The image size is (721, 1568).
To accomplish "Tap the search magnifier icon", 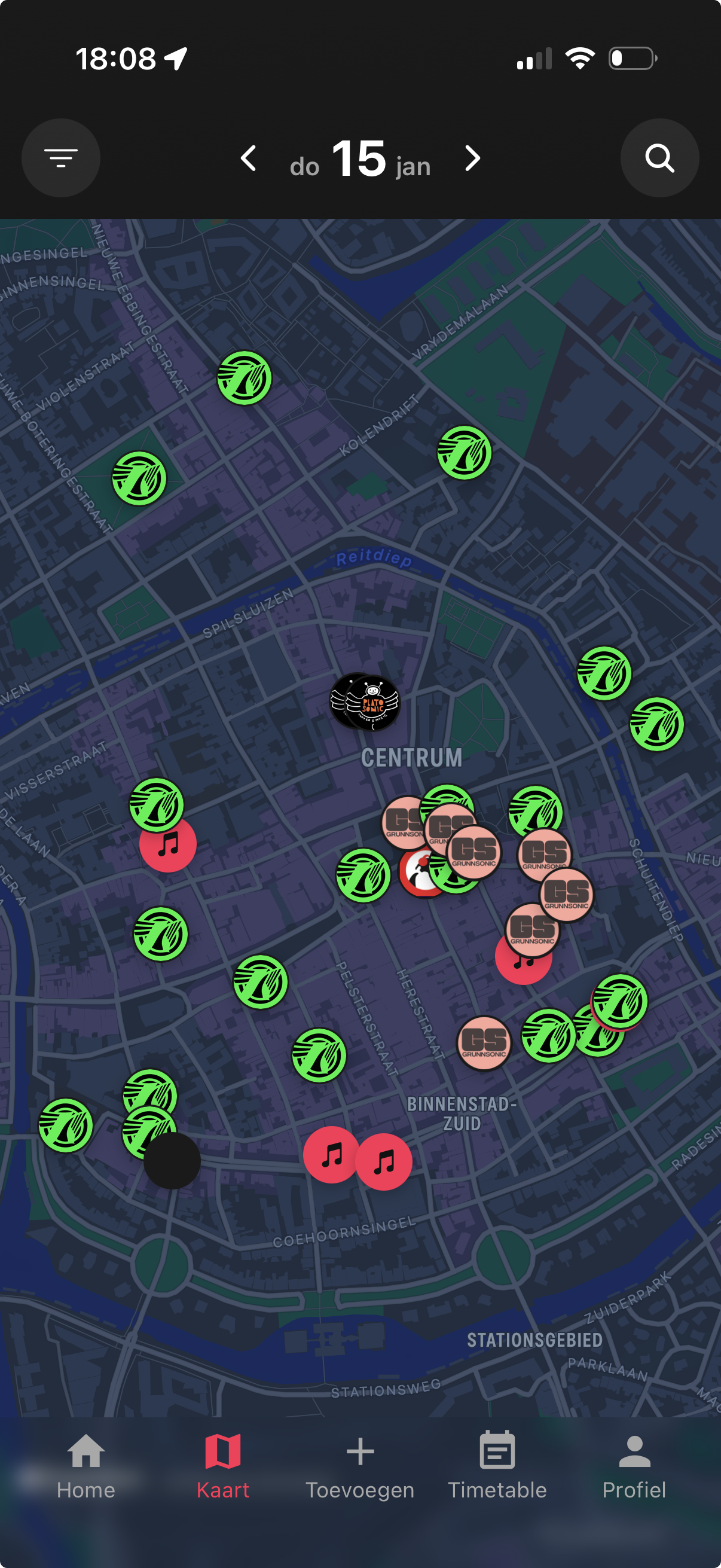I will [659, 158].
